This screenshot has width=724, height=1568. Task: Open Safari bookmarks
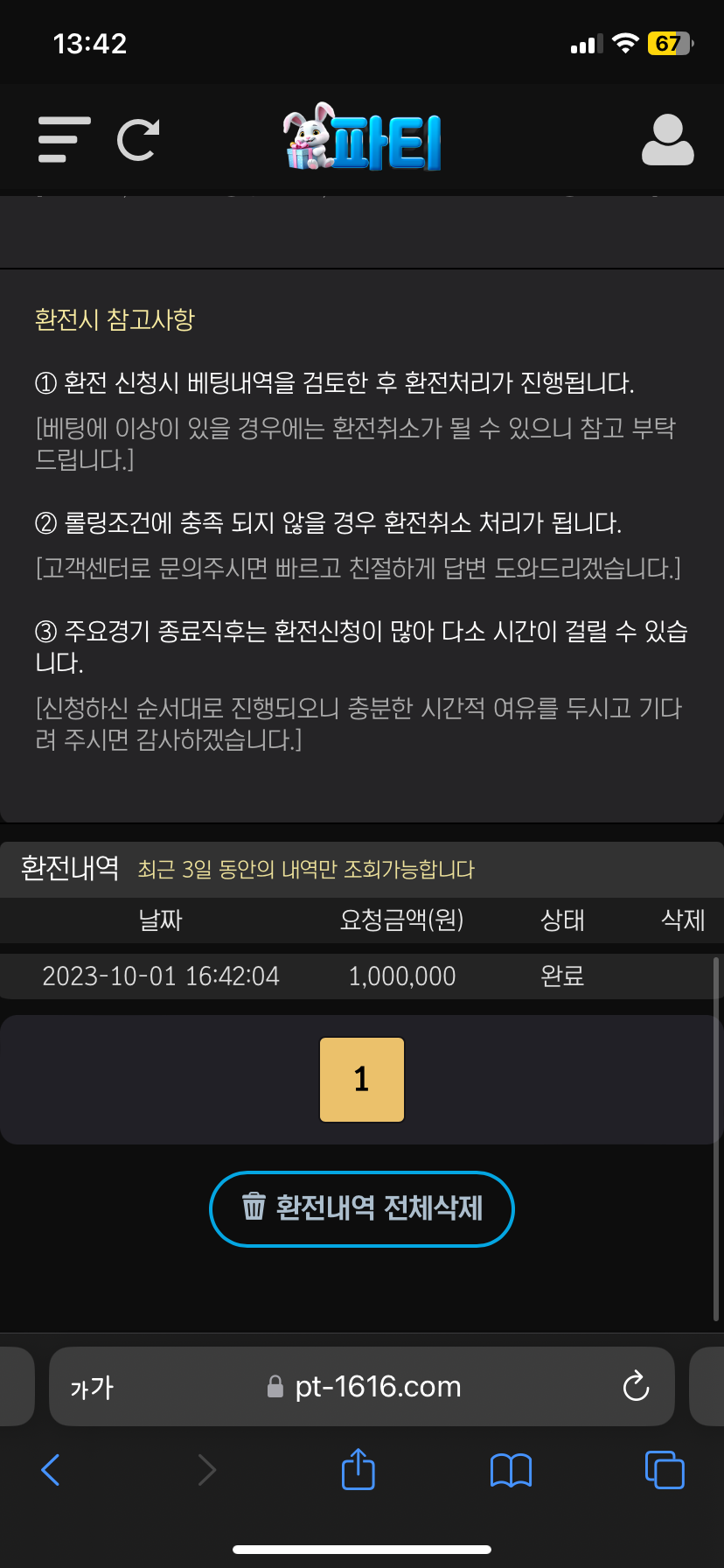[512, 1470]
